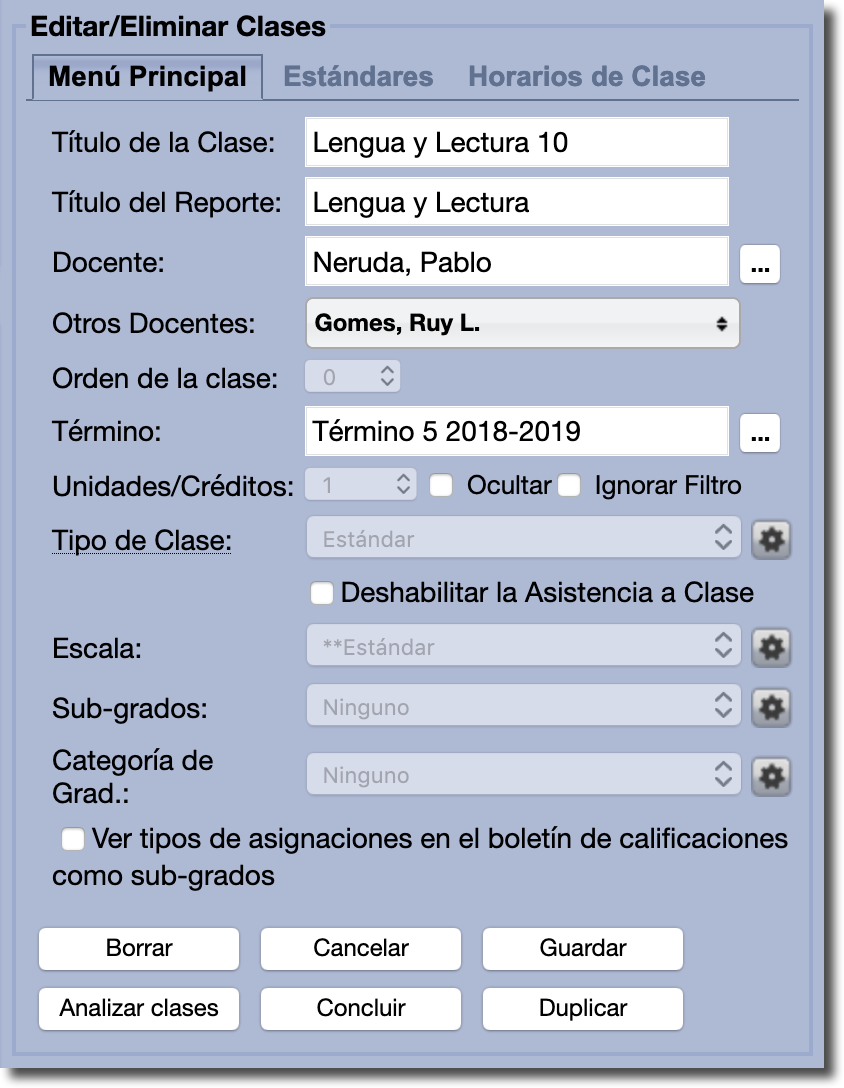Enable the Ignorar Filtro checkbox
Viewport: 844px width, 1088px height.
569,486
